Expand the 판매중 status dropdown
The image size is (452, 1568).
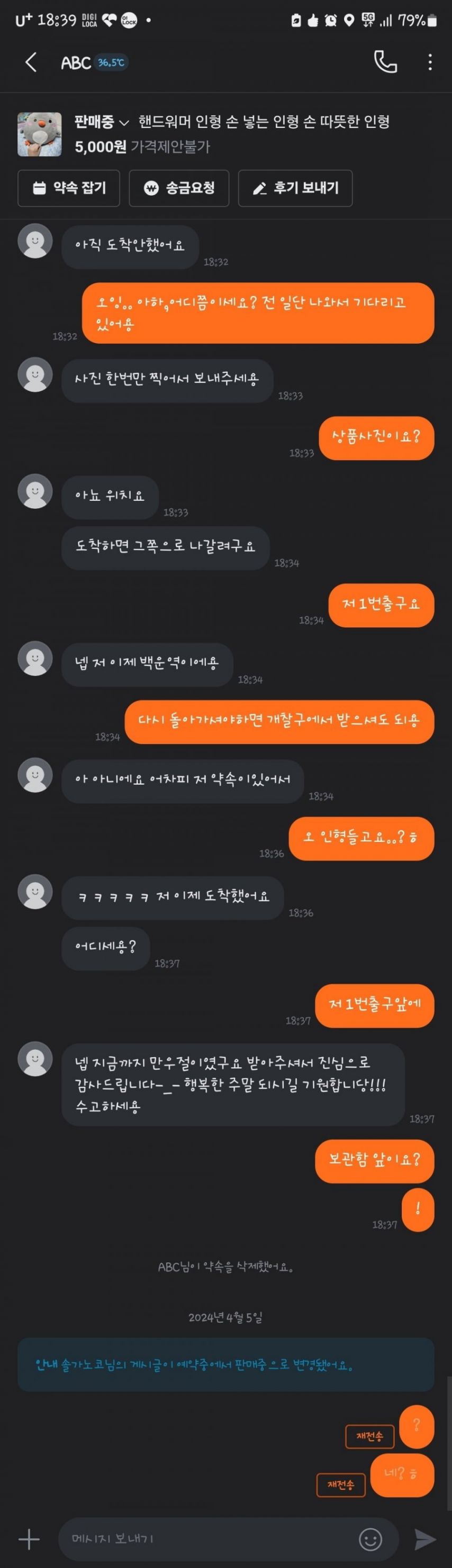pyautogui.click(x=102, y=122)
